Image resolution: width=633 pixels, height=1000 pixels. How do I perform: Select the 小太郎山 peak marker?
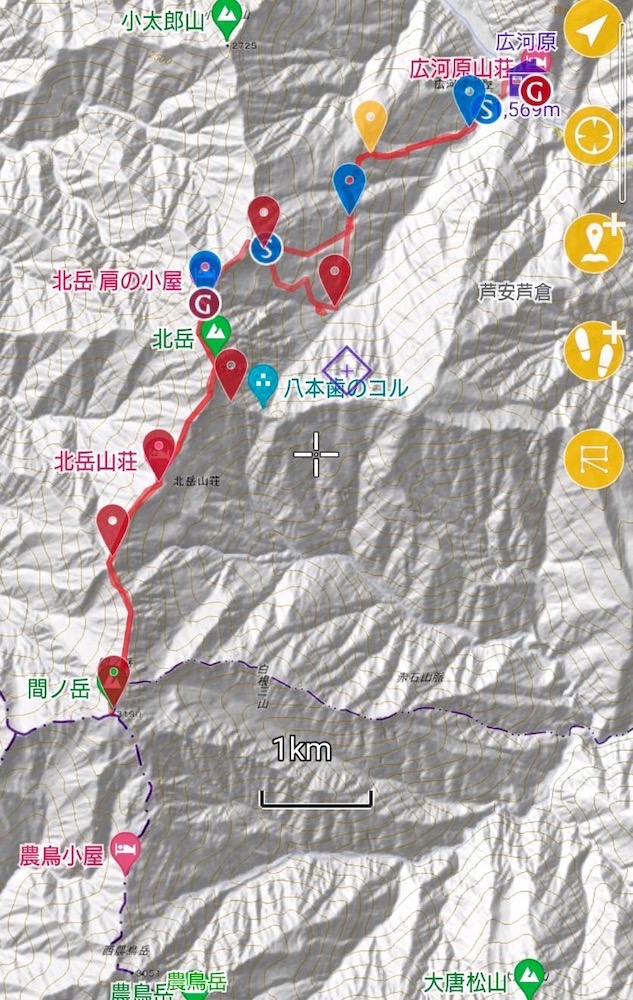(231, 17)
